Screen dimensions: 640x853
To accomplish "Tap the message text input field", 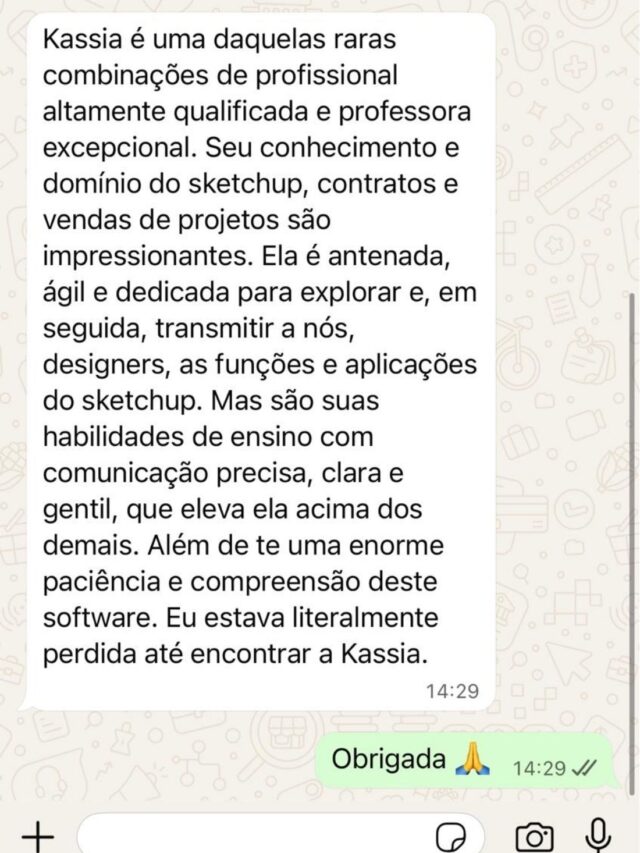I will (x=250, y=836).
